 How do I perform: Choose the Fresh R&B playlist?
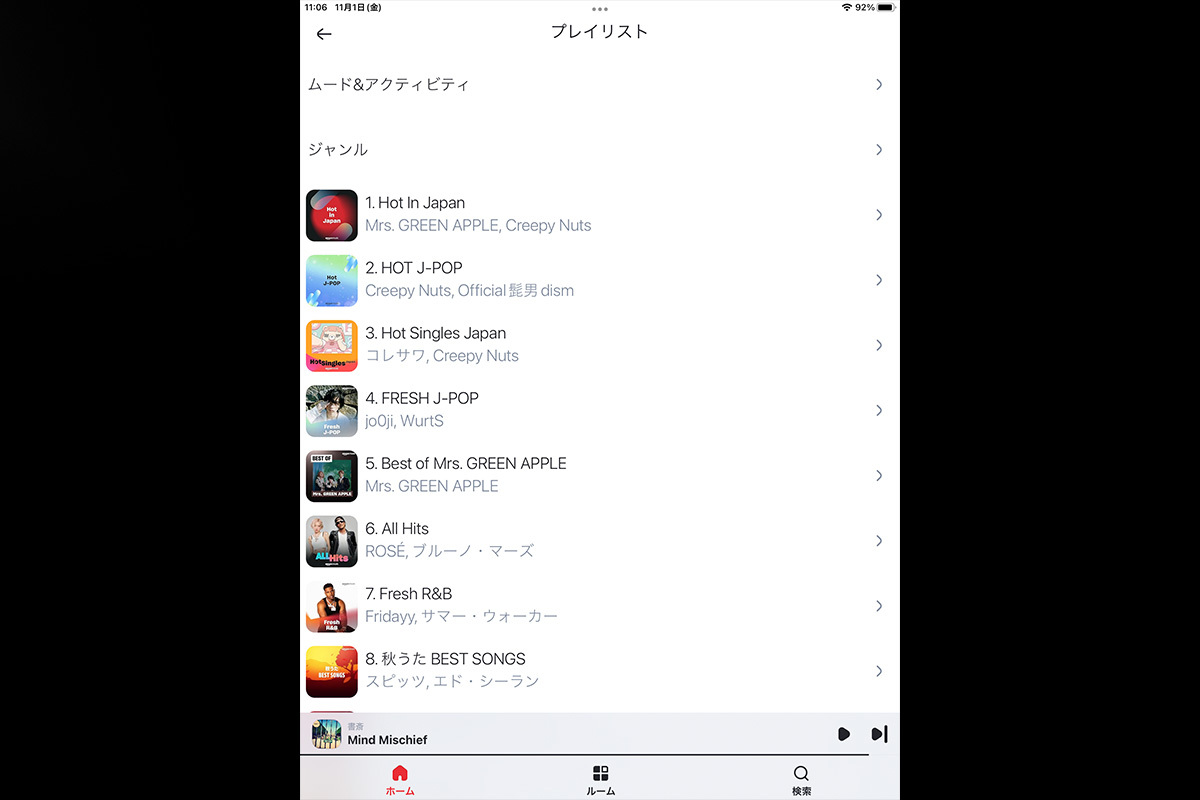coord(598,606)
